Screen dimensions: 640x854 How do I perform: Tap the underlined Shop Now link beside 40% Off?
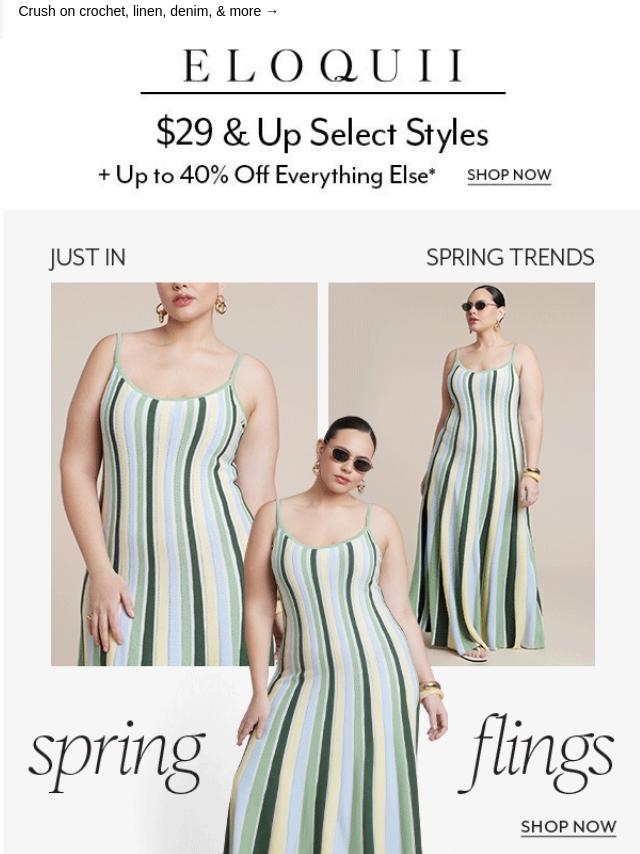tap(509, 175)
